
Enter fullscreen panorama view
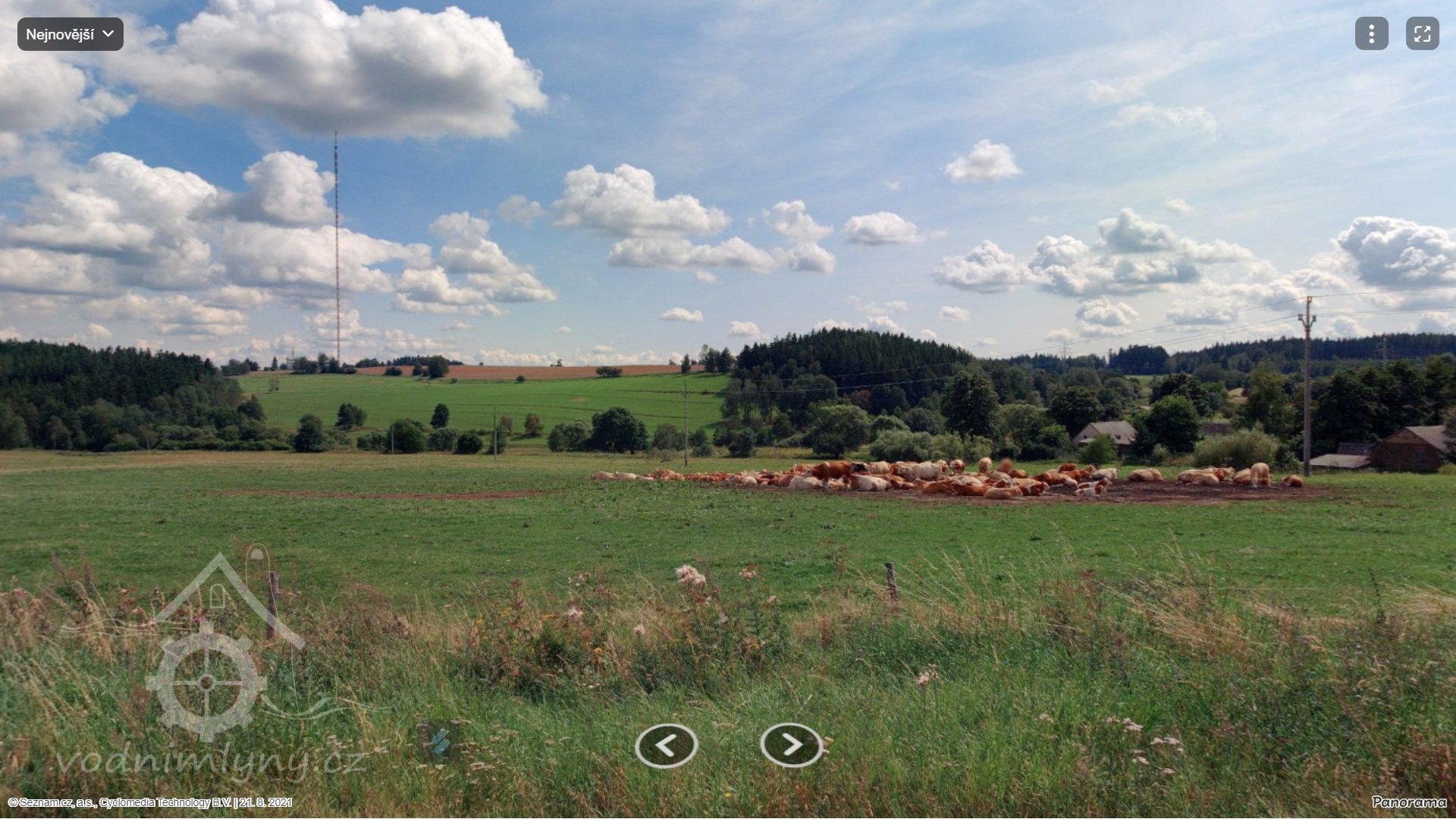[x=1422, y=34]
